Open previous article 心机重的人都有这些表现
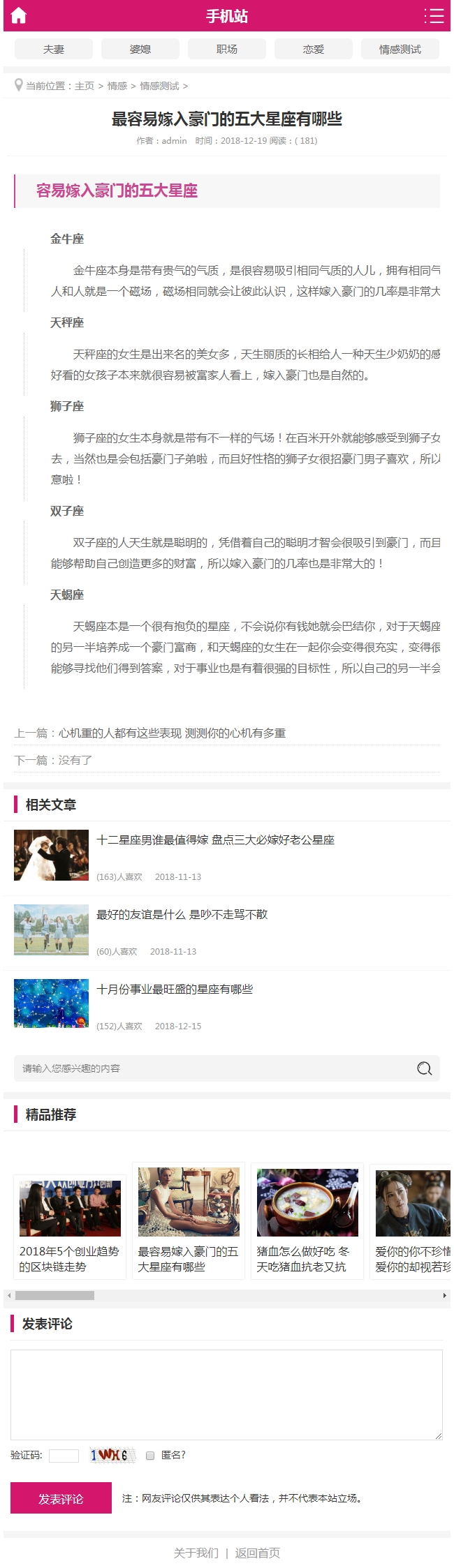 coord(172,733)
